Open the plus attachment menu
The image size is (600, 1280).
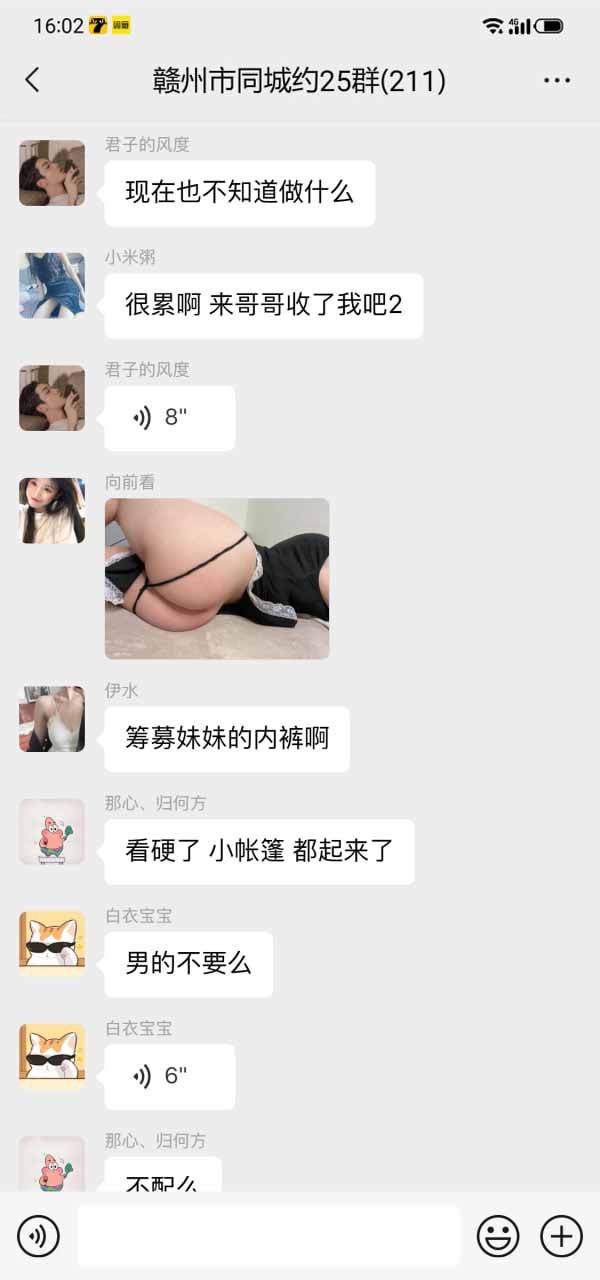tap(561, 1237)
